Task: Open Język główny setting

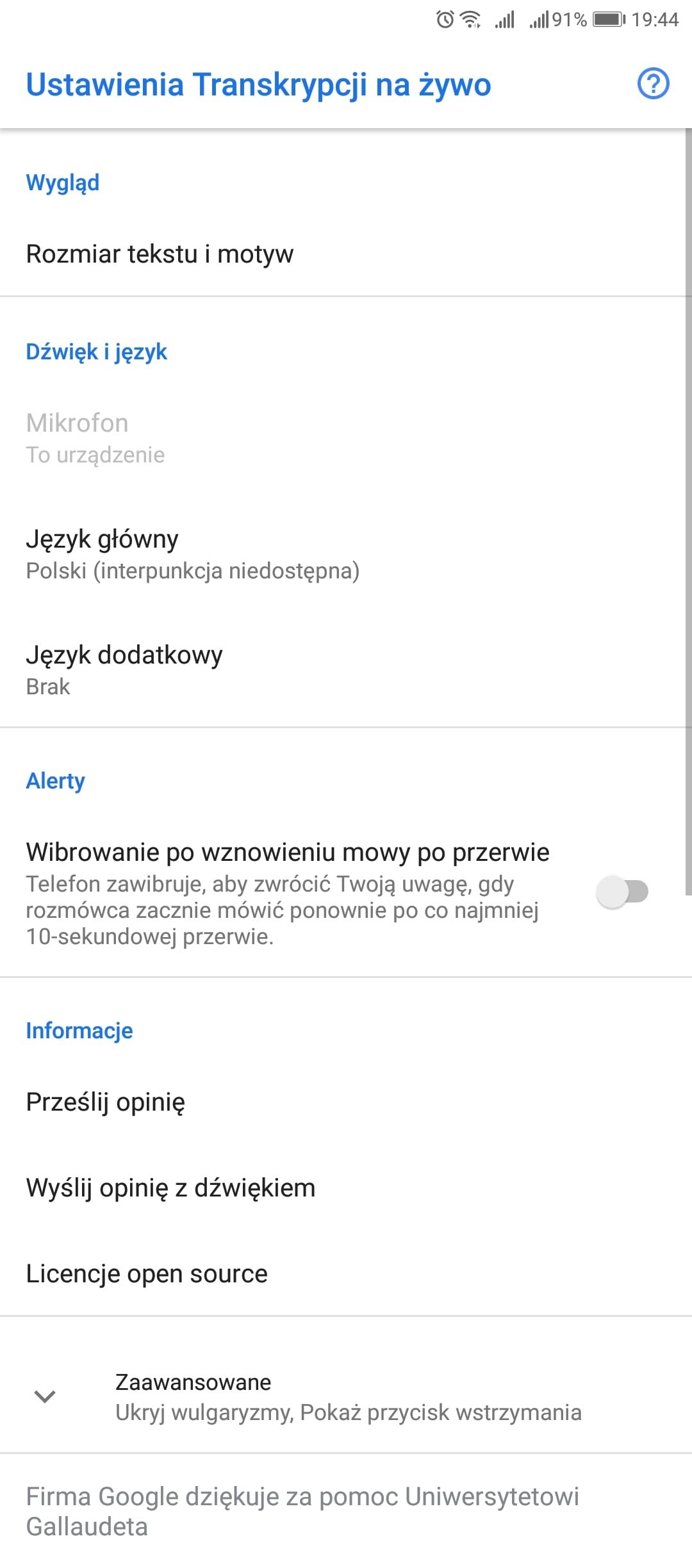Action: tap(346, 554)
